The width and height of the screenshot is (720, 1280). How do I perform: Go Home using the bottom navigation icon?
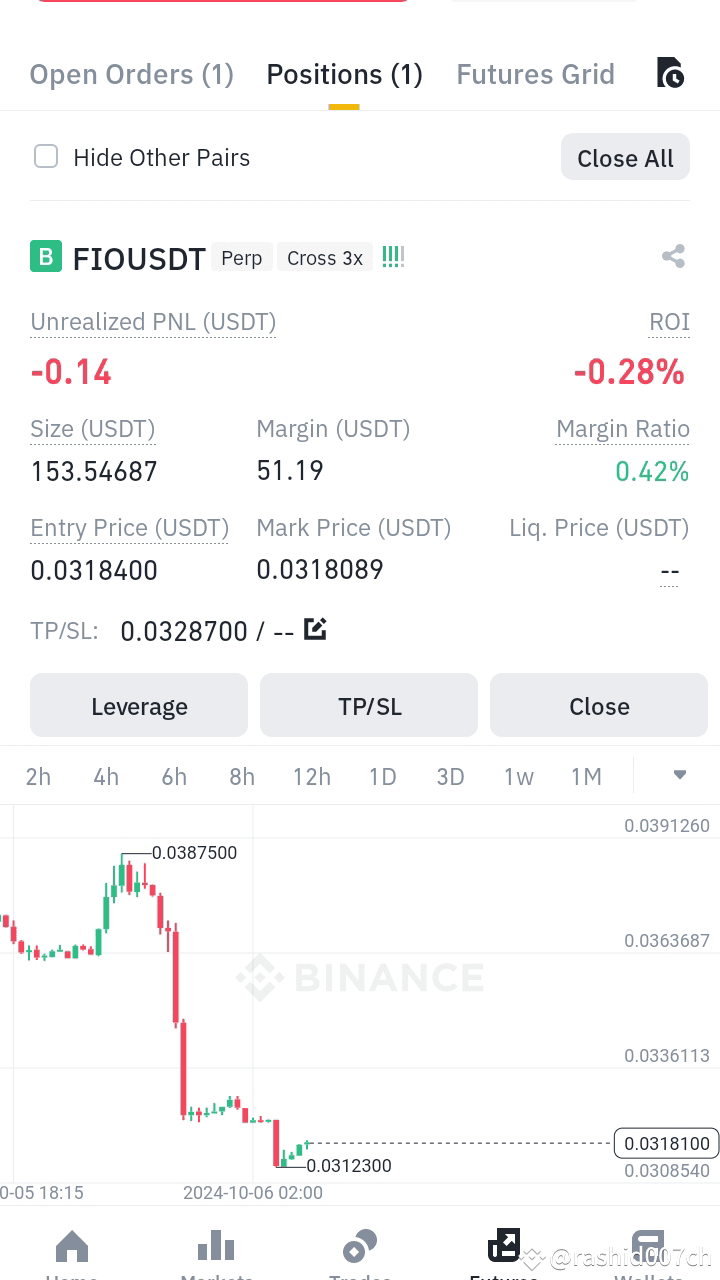(71, 1245)
